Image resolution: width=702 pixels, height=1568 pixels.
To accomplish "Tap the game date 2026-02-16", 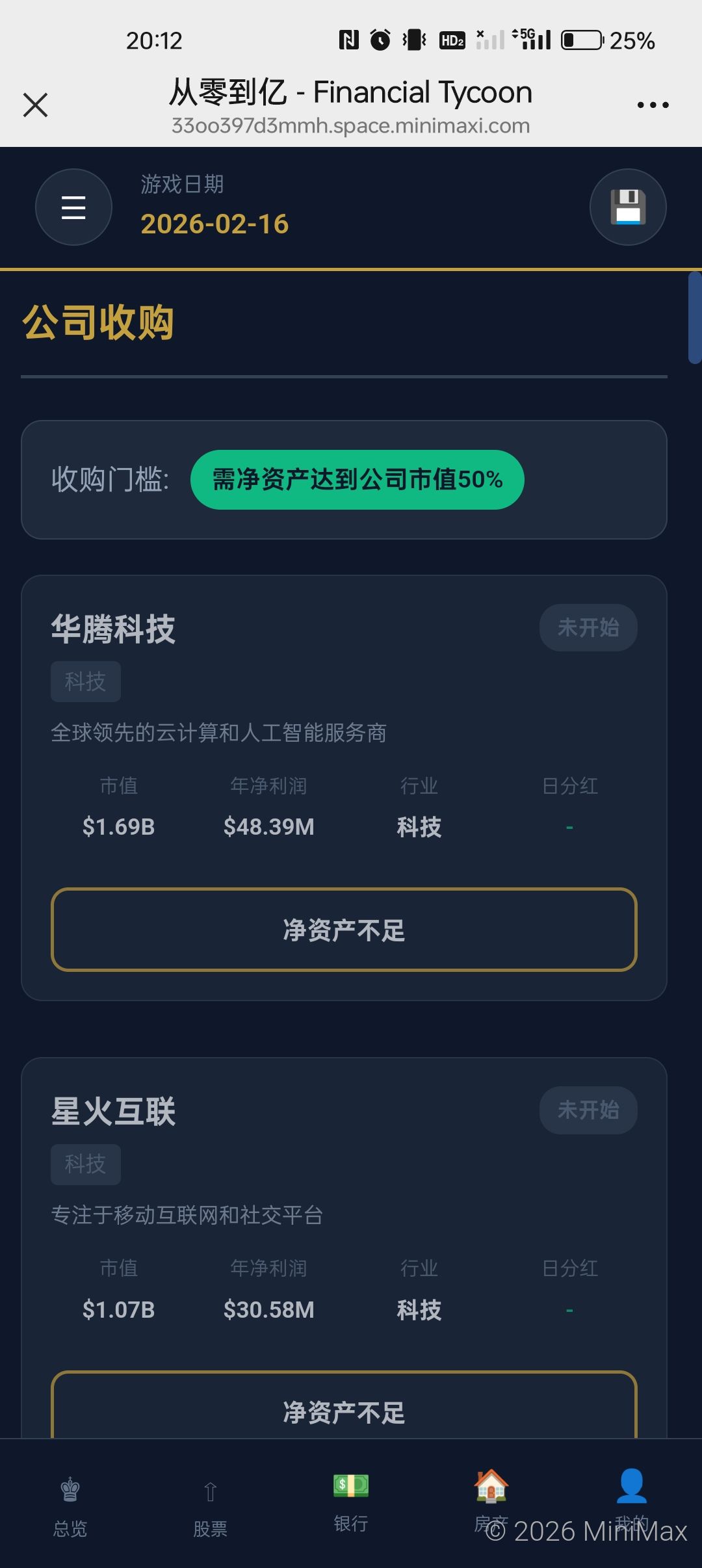I will 214,224.
